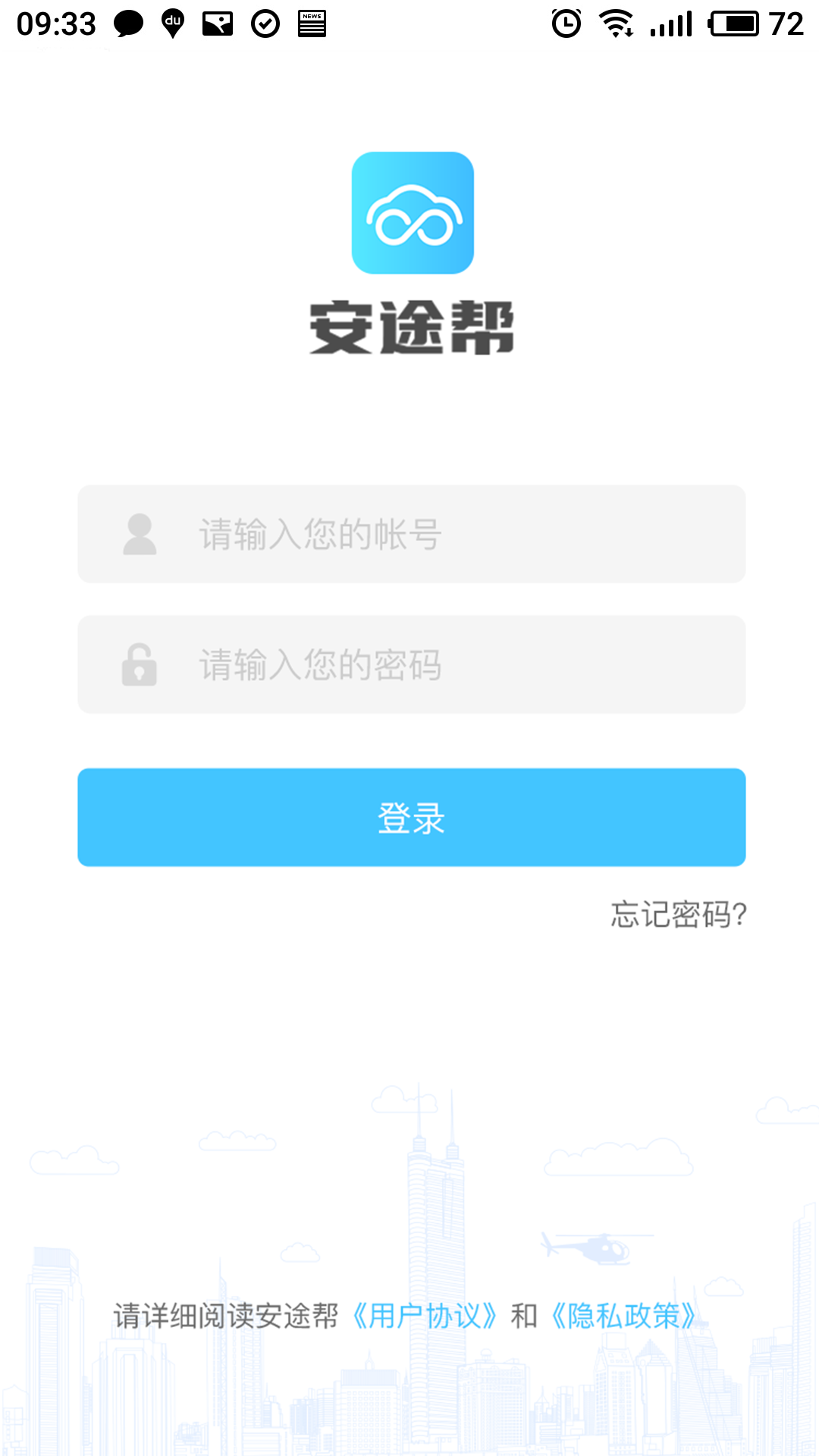Click the padlock icon in password field

[140, 665]
